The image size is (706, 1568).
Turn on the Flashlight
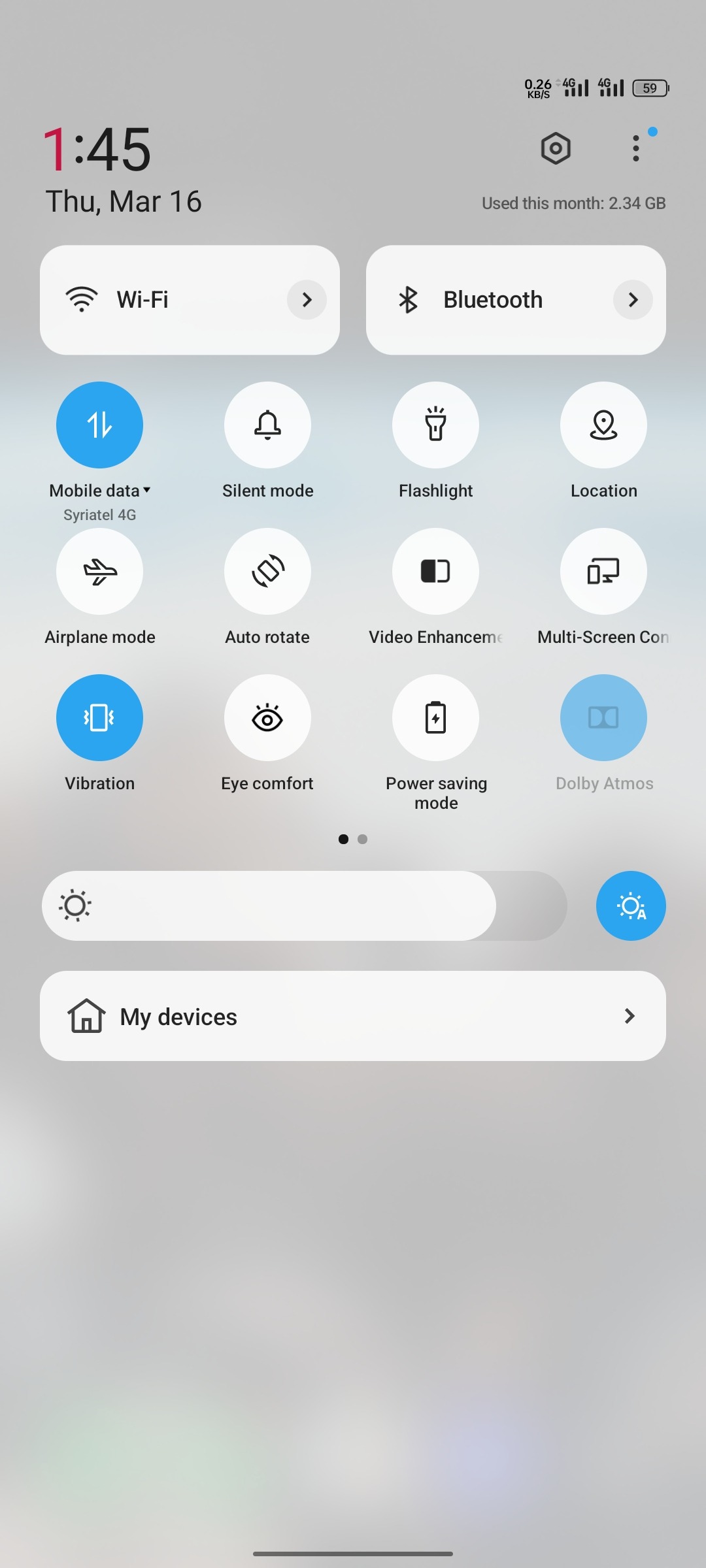pyautogui.click(x=435, y=425)
